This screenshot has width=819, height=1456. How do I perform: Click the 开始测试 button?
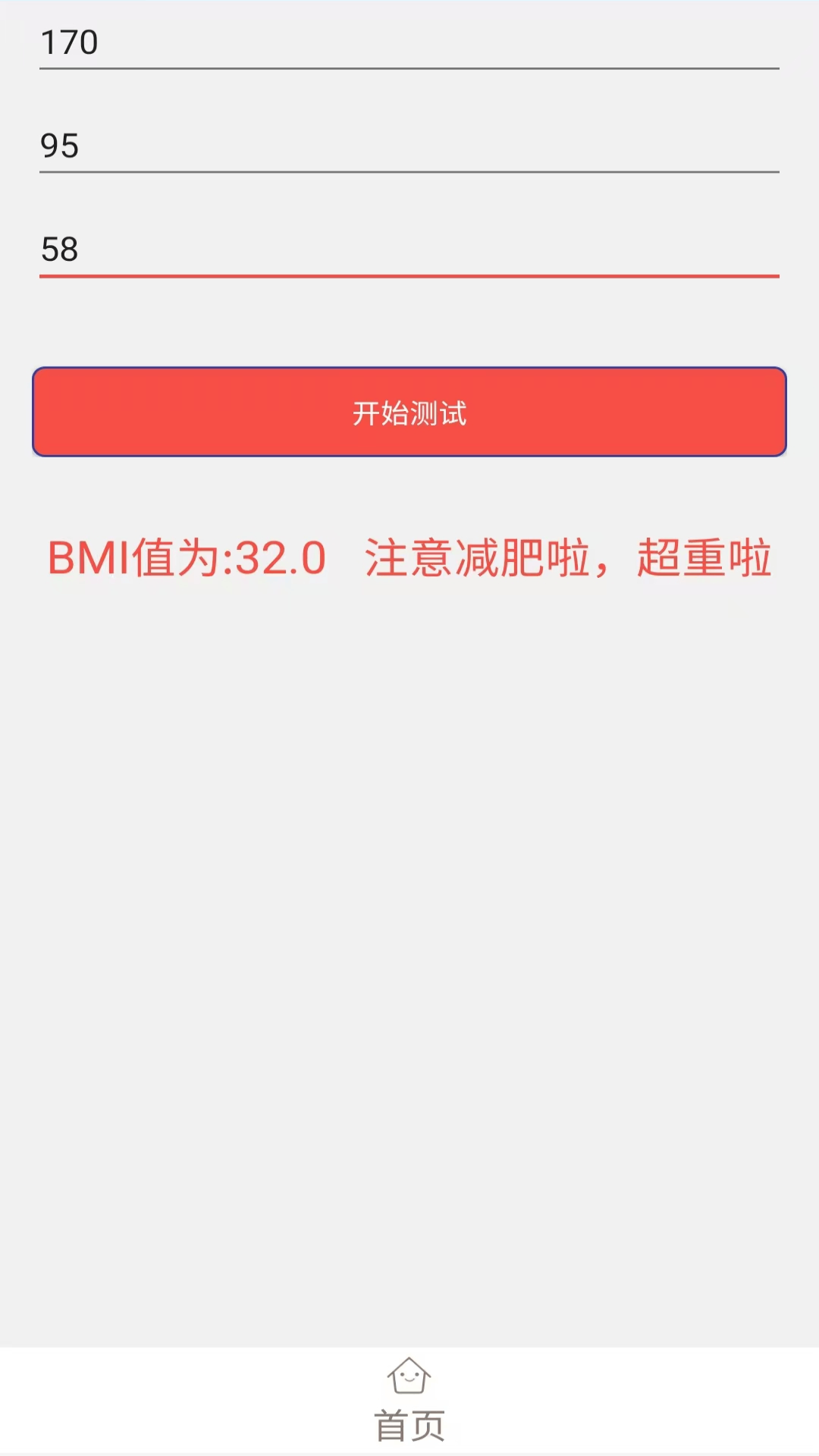pyautogui.click(x=409, y=412)
